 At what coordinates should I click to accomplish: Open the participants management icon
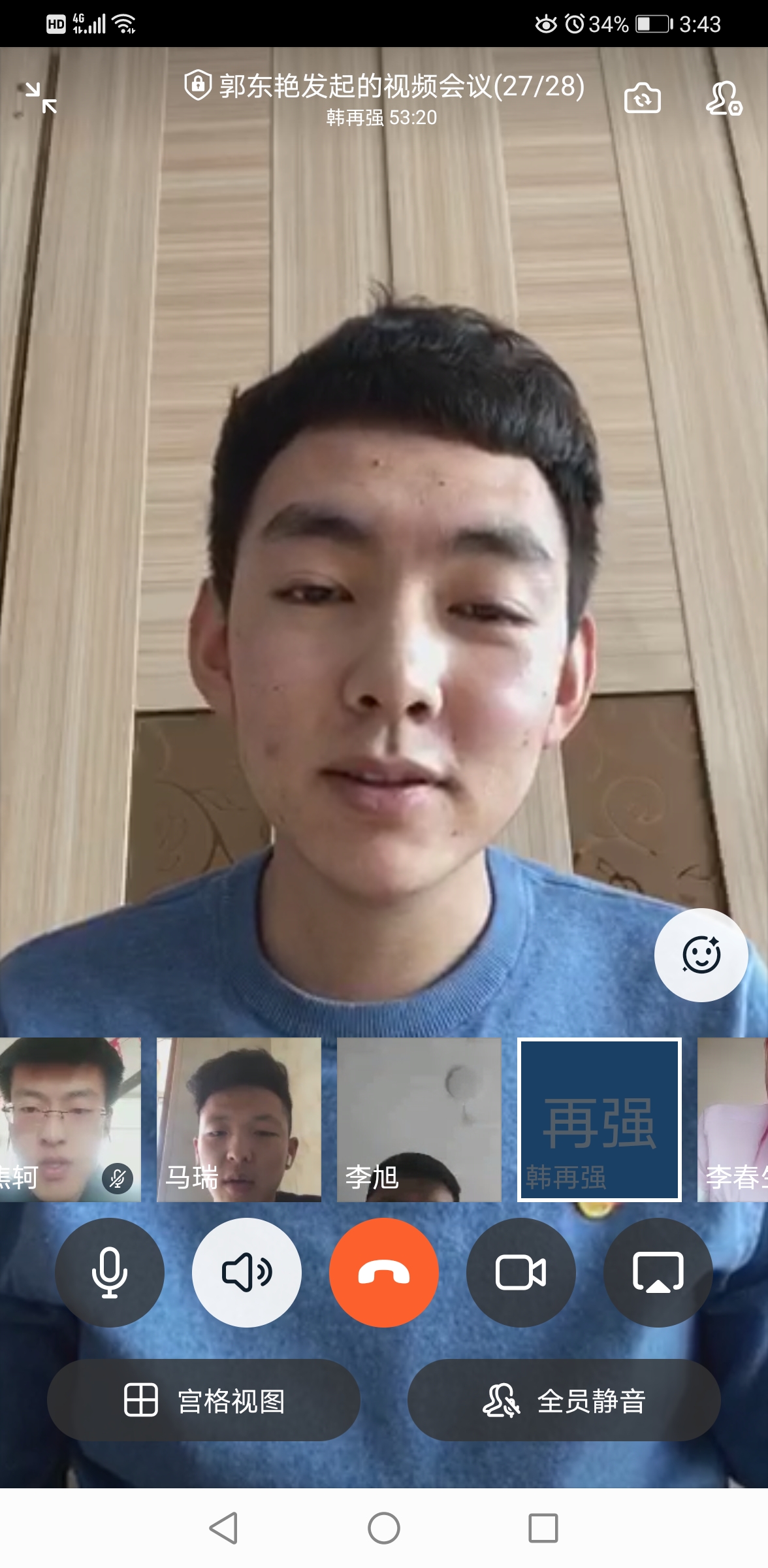tap(723, 99)
